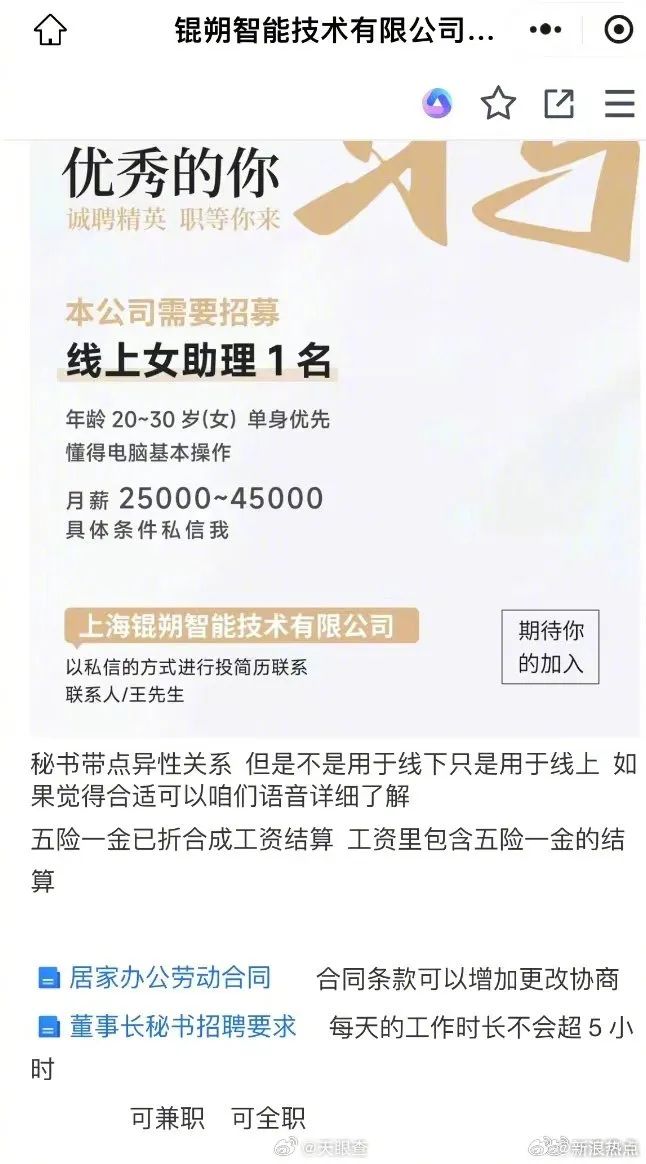Open the purple assistant icon
The height and width of the screenshot is (1164, 646).
(x=437, y=103)
